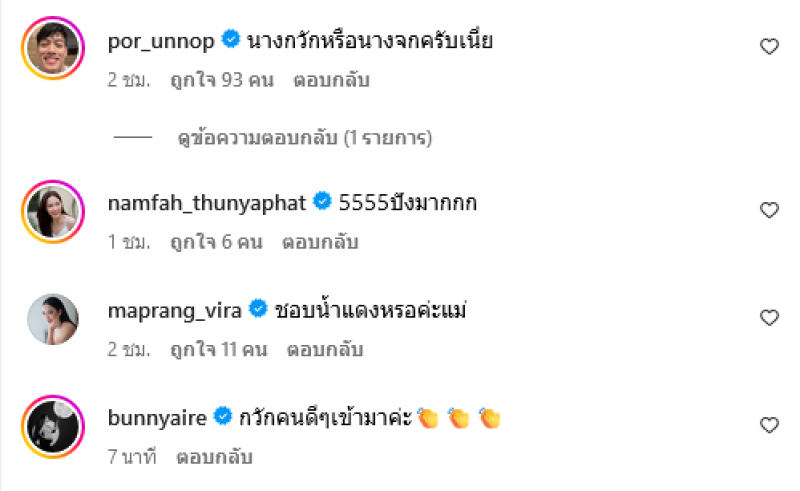Like namfah_thunyaphat's comment
This screenshot has width=800, height=491.
[769, 210]
